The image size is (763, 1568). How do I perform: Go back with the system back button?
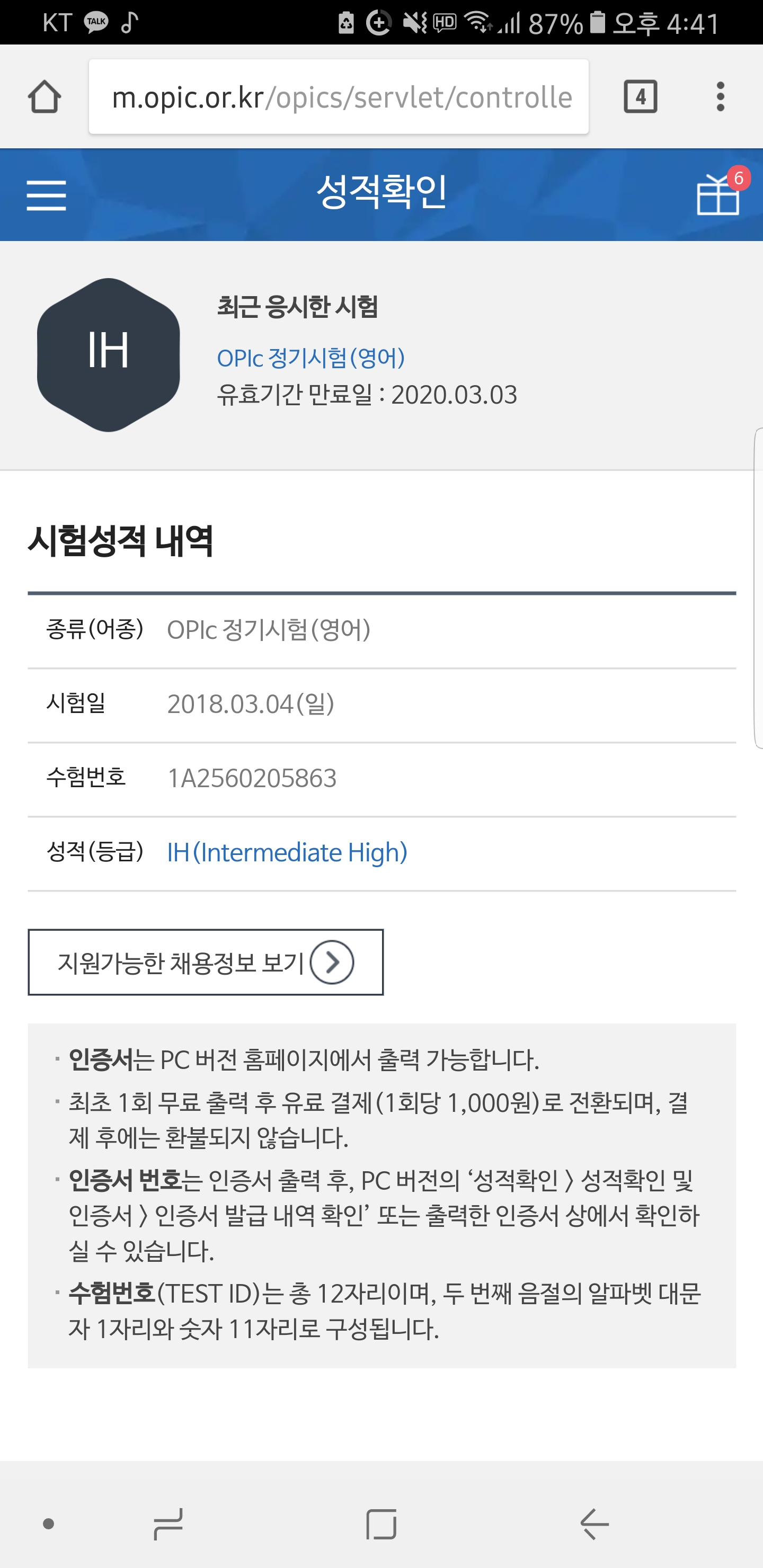595,1524
